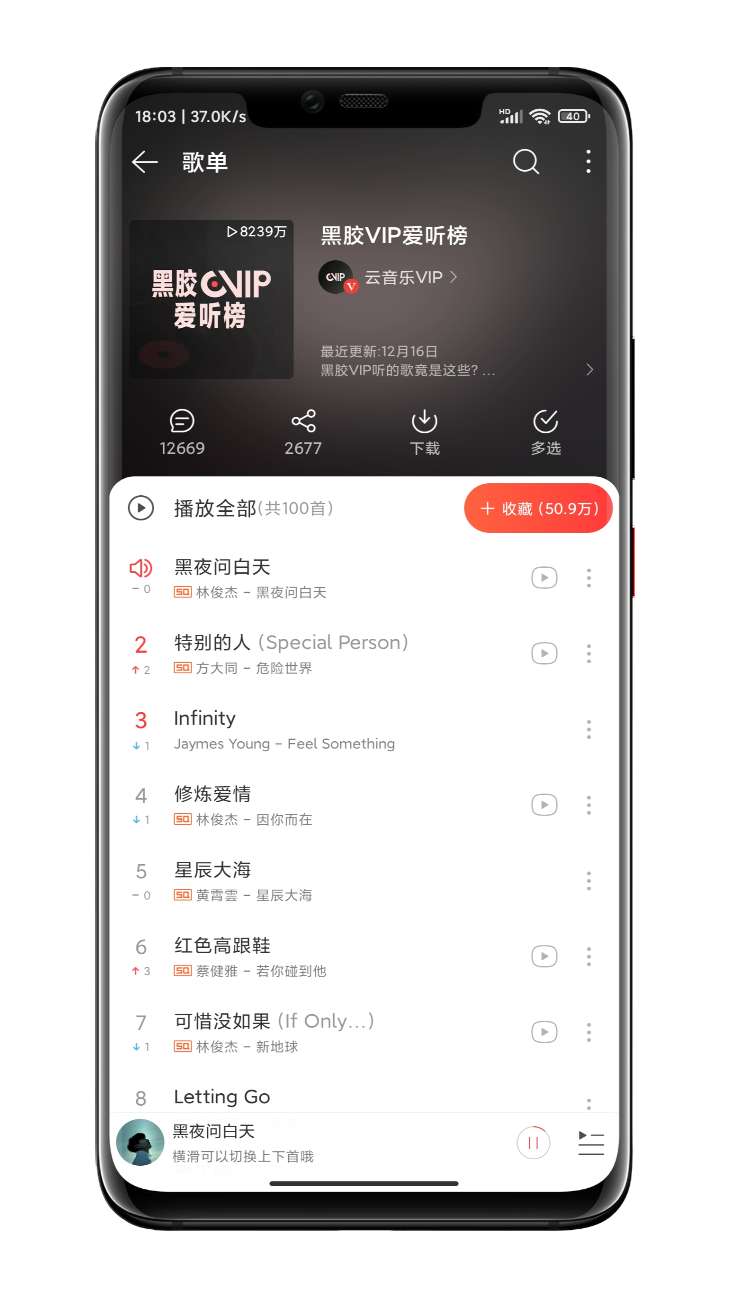731x1300 pixels.
Task: Collect the playlist with 收藏 button
Action: [x=538, y=508]
